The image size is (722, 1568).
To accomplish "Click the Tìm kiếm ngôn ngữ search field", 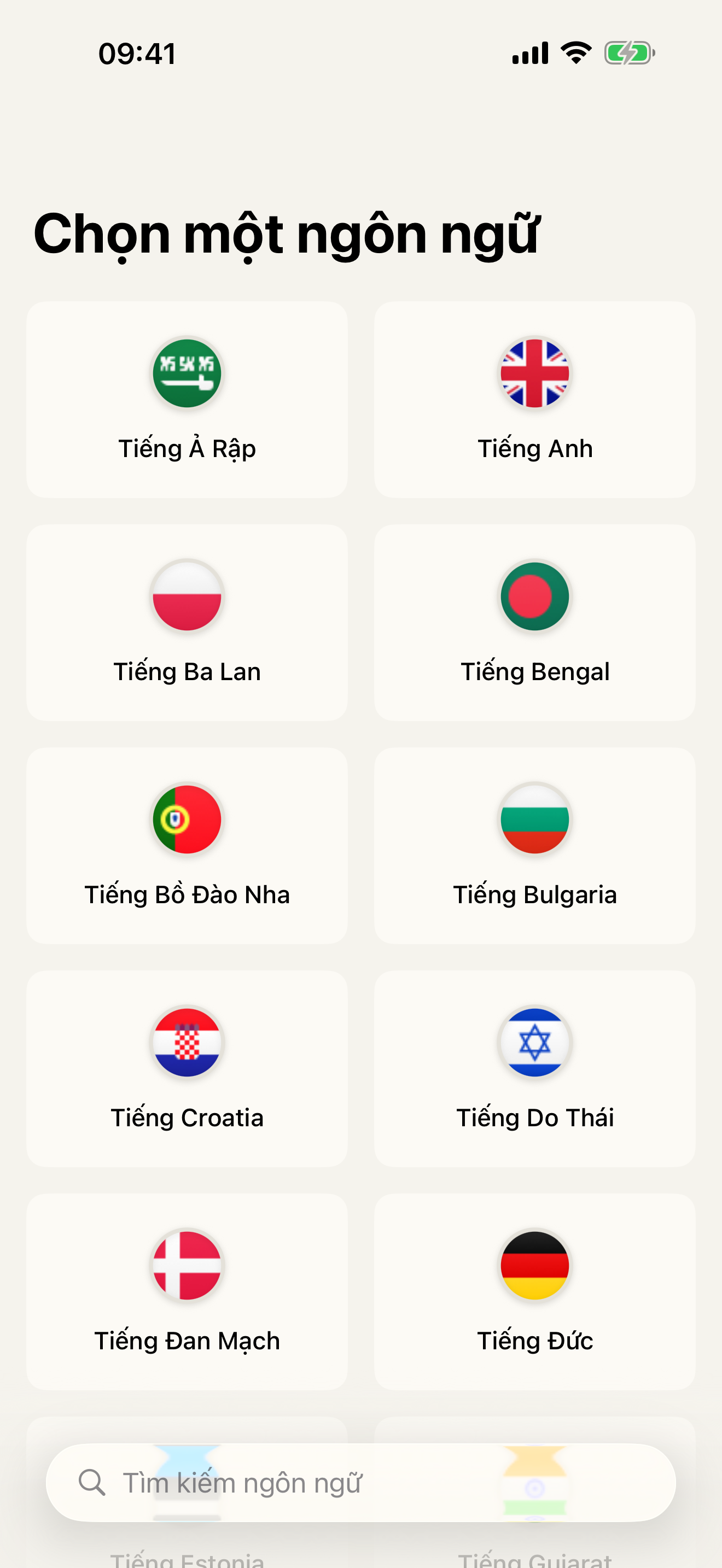I will pos(361,1484).
